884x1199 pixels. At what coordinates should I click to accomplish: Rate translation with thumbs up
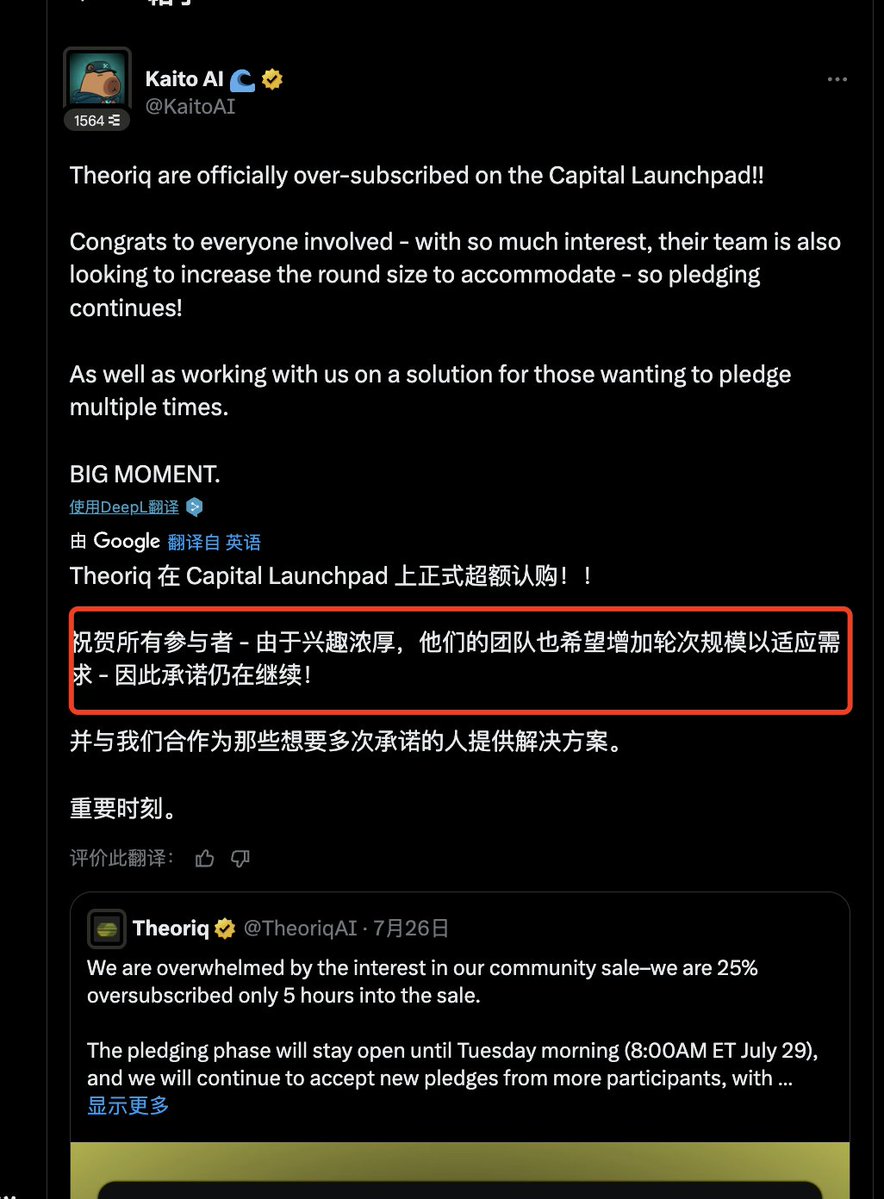(x=205, y=858)
